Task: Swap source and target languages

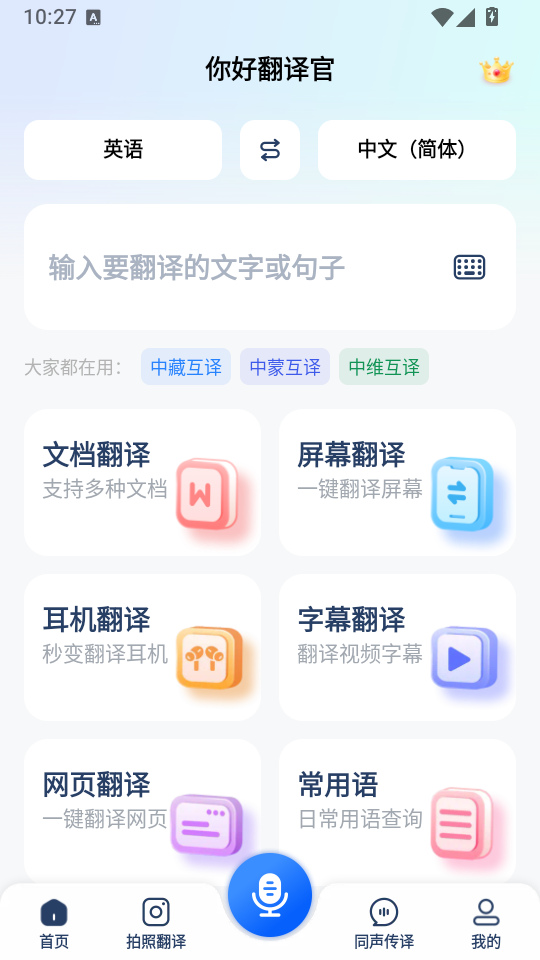Action: [x=270, y=150]
